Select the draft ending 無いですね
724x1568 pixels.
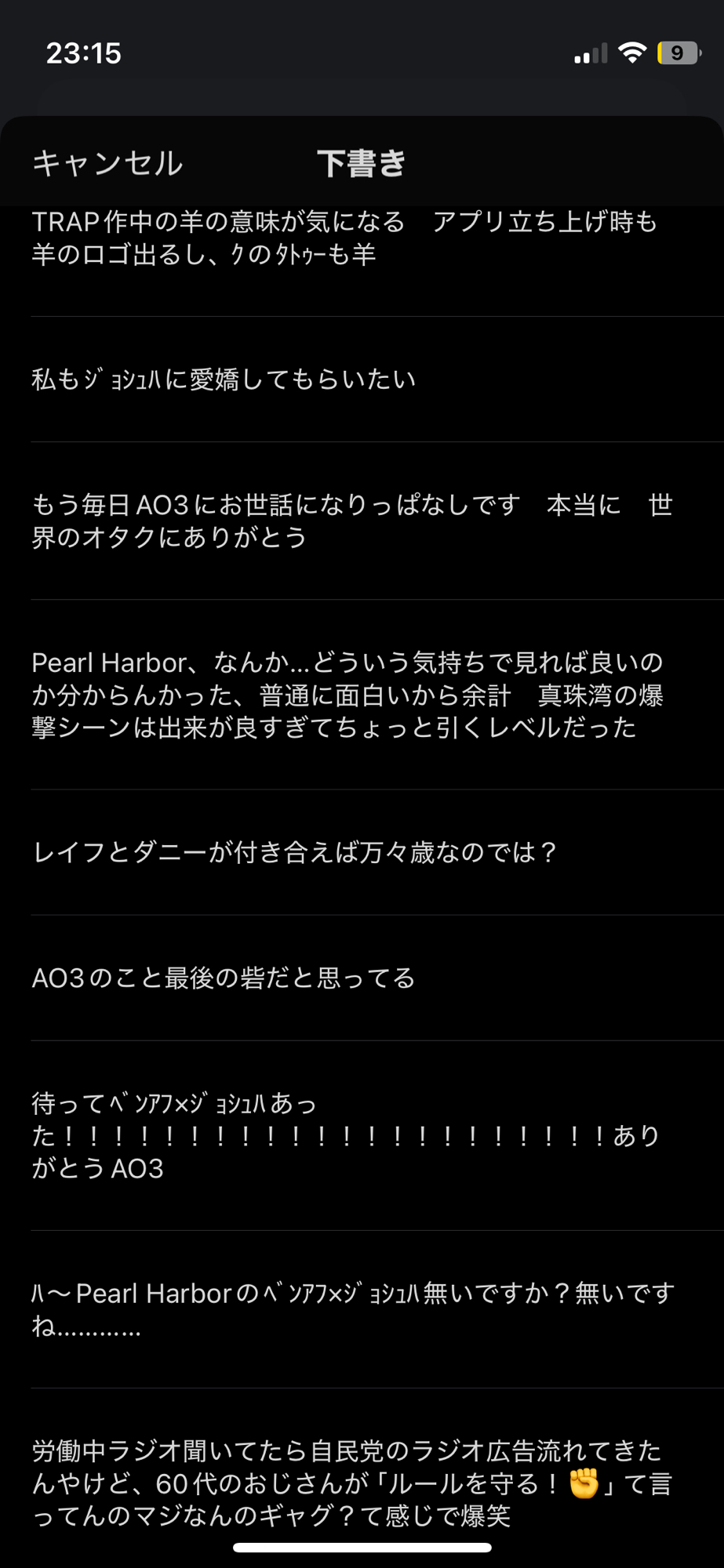(351, 1309)
